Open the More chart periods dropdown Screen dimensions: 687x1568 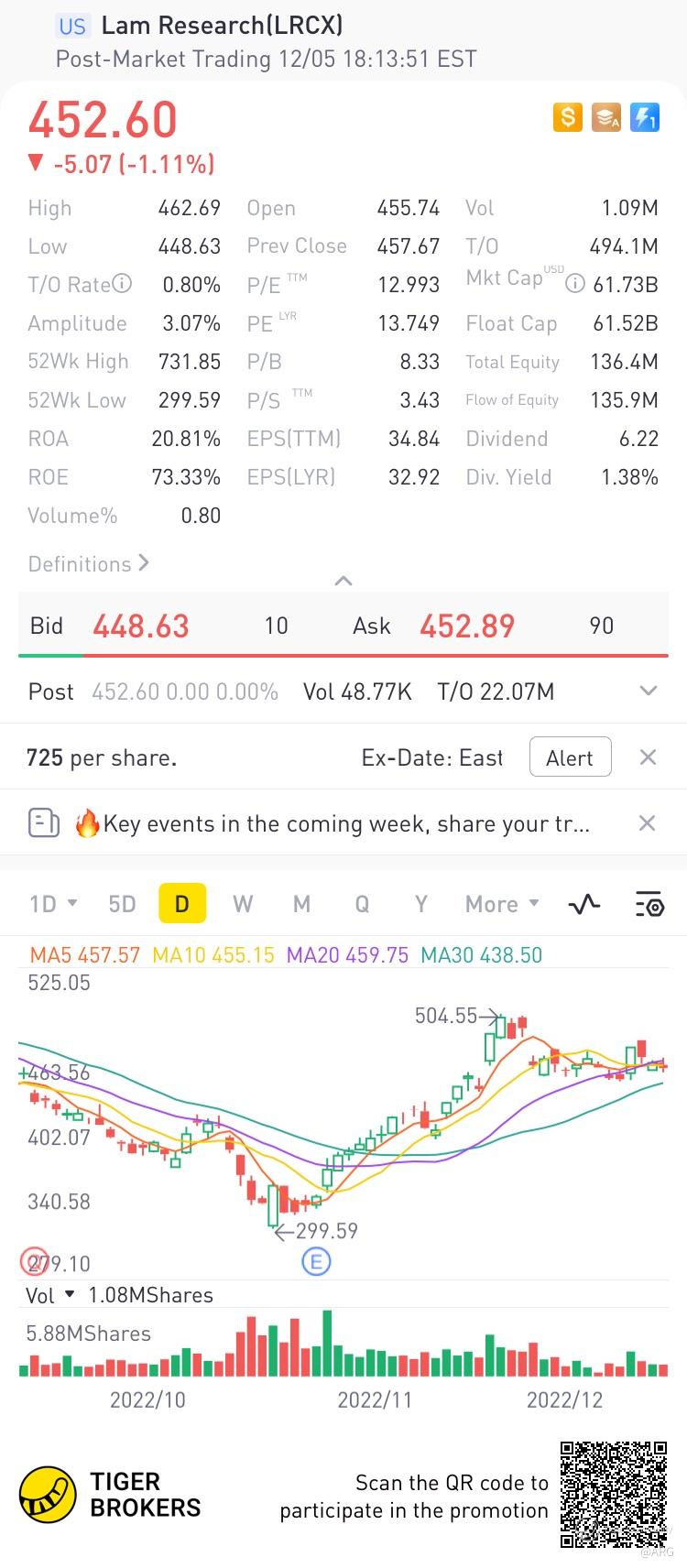(502, 904)
